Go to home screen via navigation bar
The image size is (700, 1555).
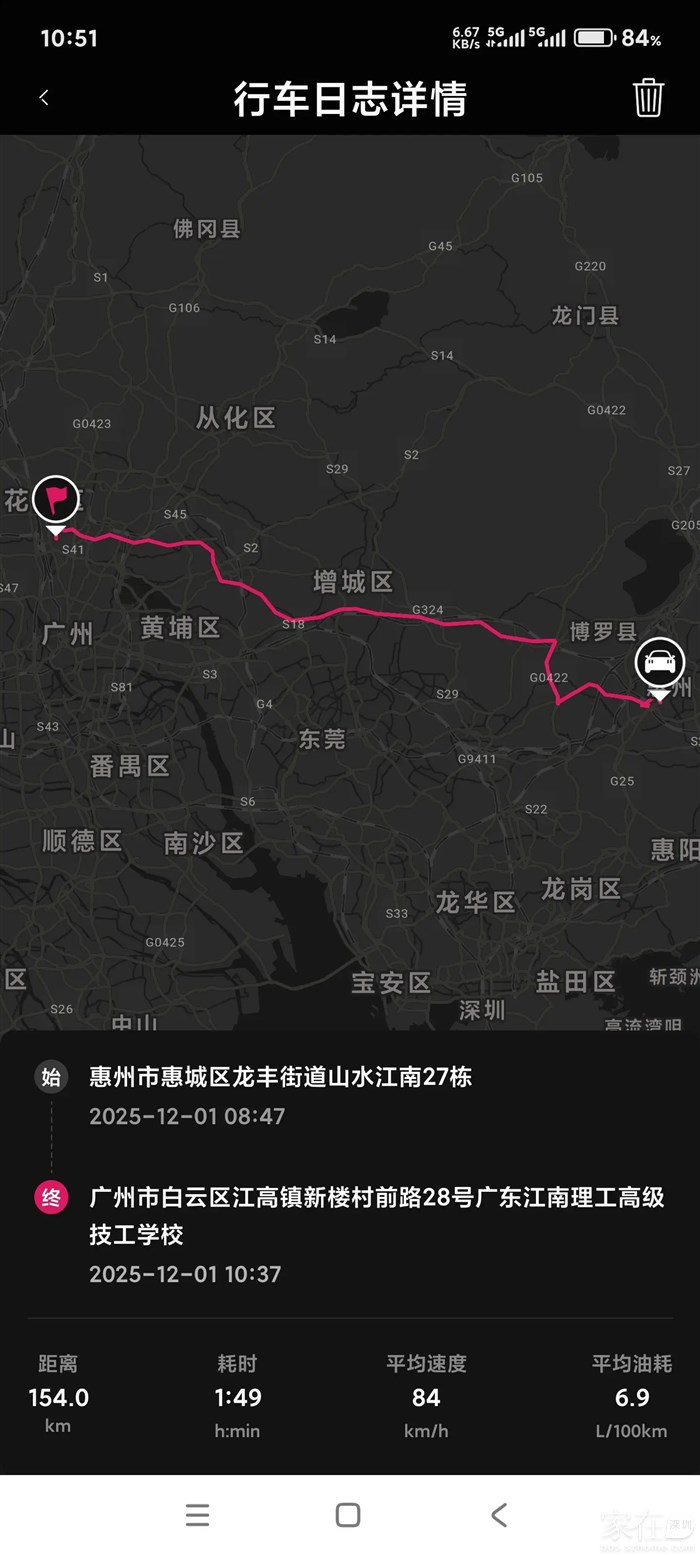click(348, 1515)
